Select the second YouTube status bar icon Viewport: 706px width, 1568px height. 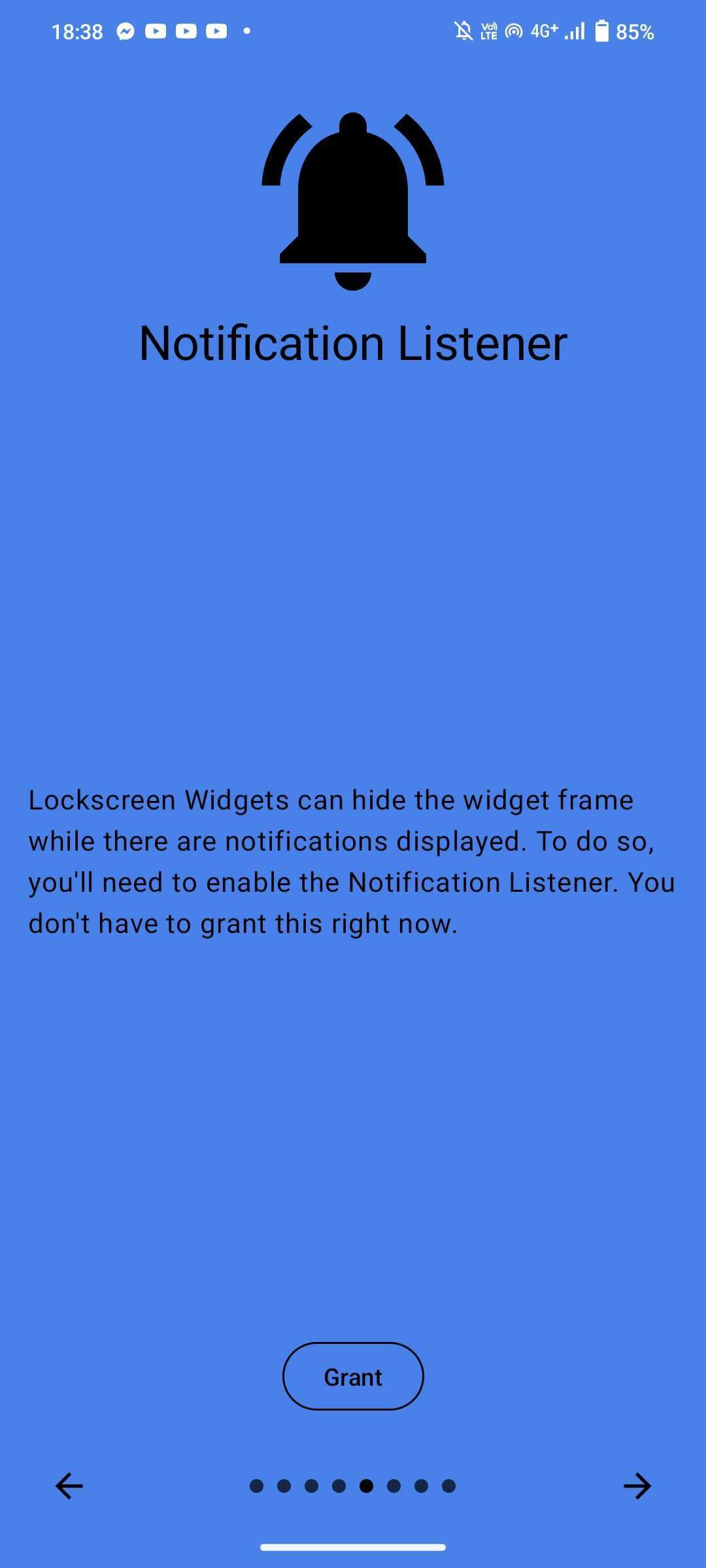(x=187, y=31)
